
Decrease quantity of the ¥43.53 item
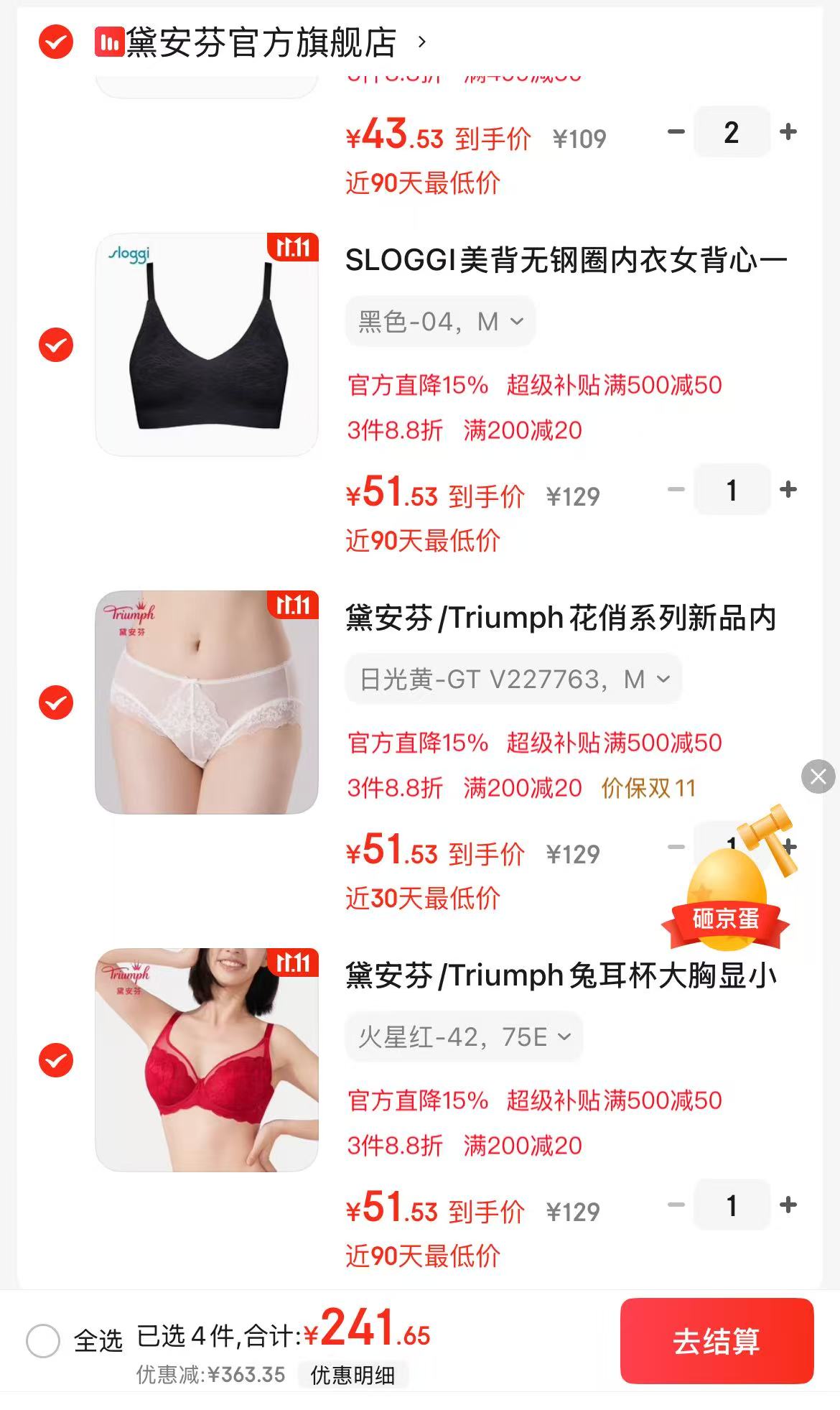click(676, 132)
